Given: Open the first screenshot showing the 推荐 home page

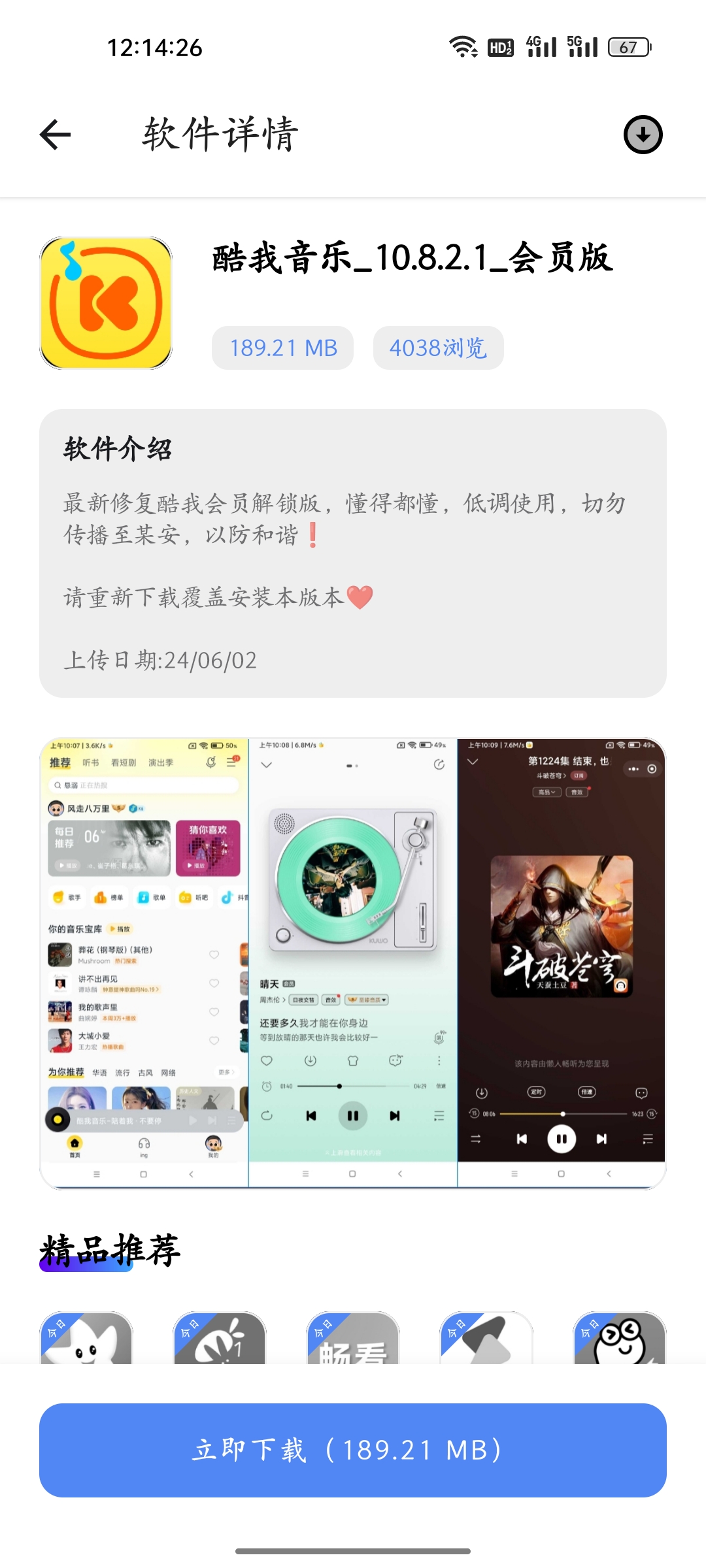Looking at the screenshot, I should point(144,962).
